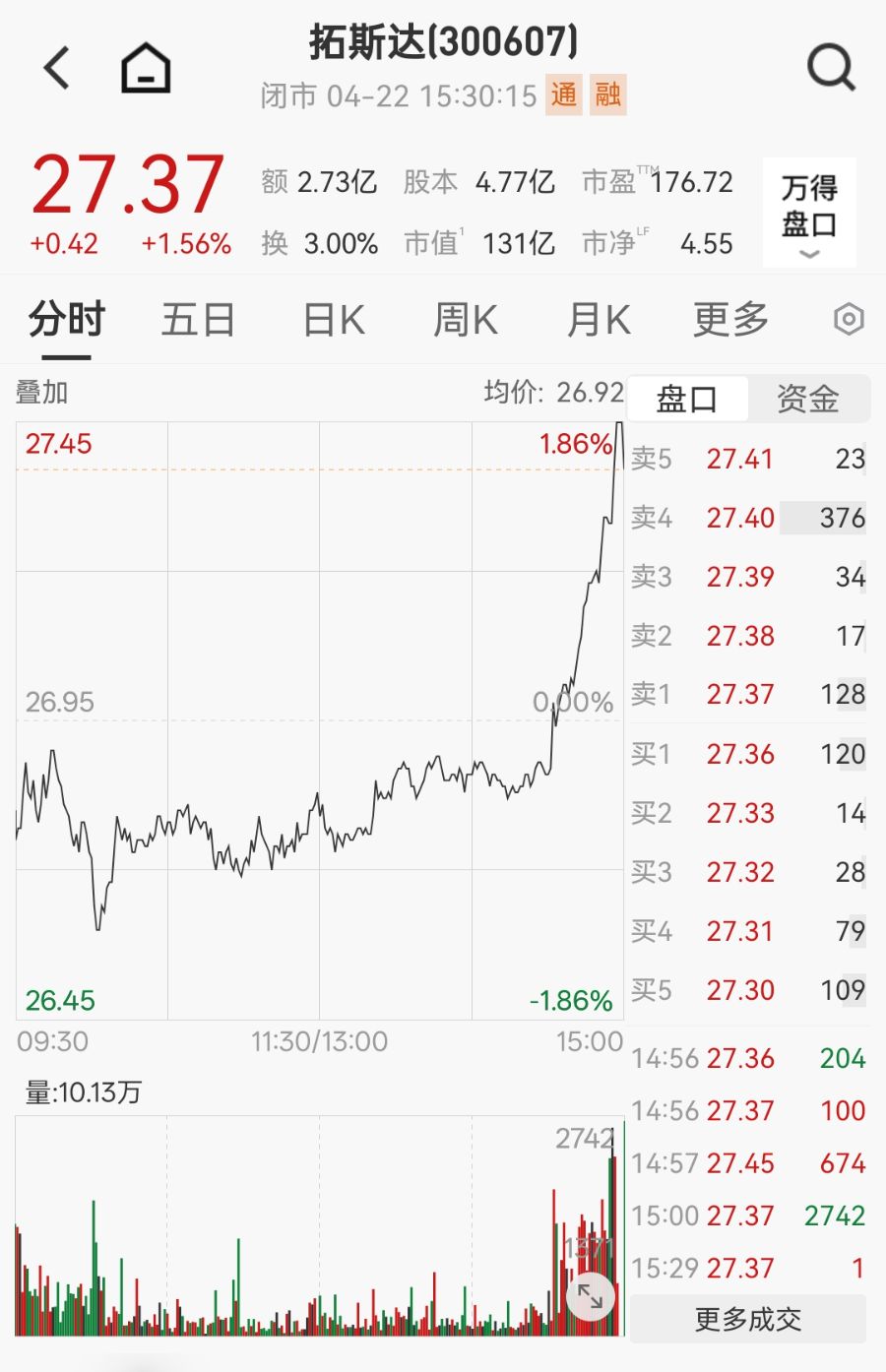Open the home page icon

146,68
